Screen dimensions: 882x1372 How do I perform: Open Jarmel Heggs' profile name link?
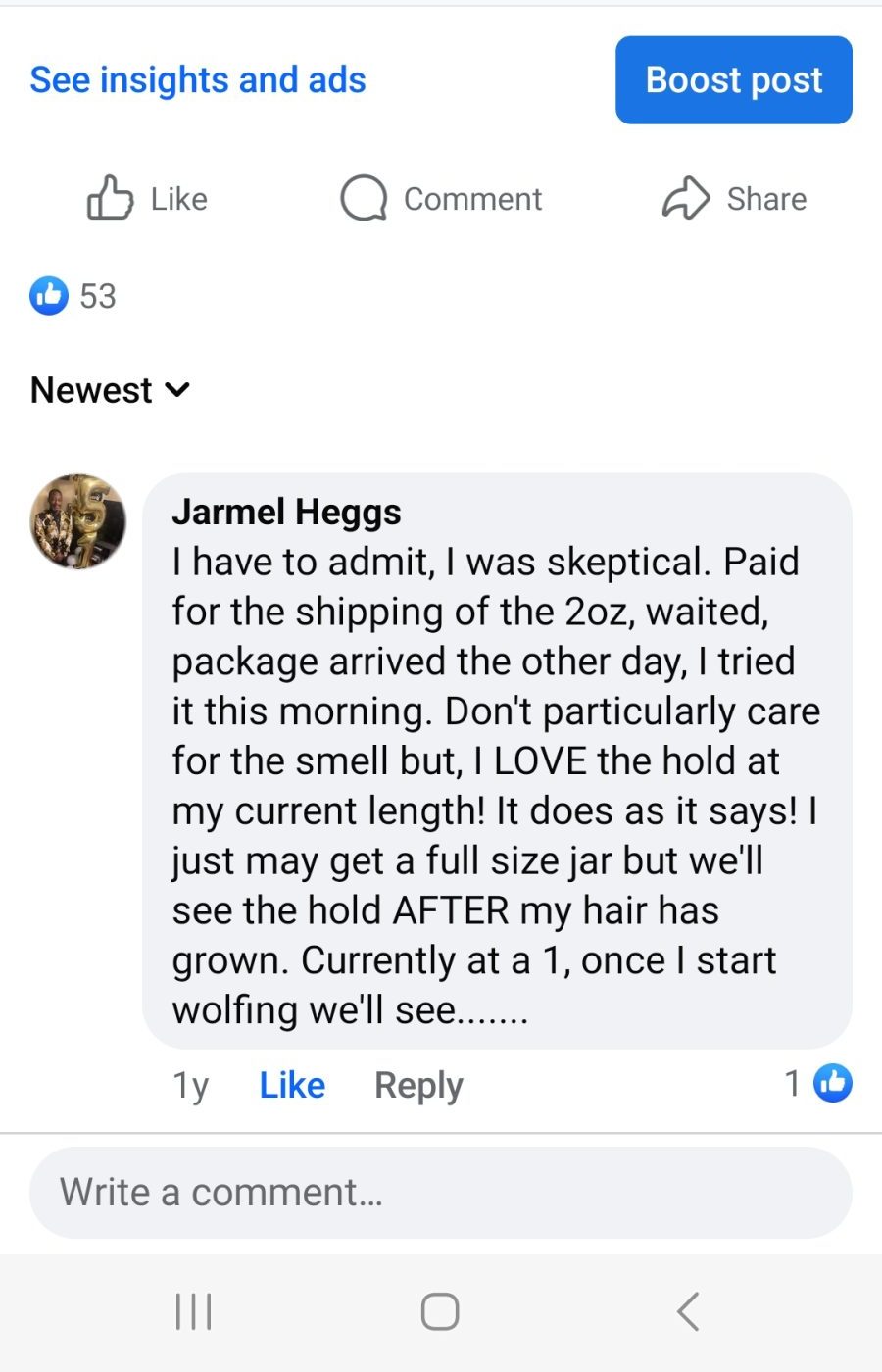click(x=286, y=512)
